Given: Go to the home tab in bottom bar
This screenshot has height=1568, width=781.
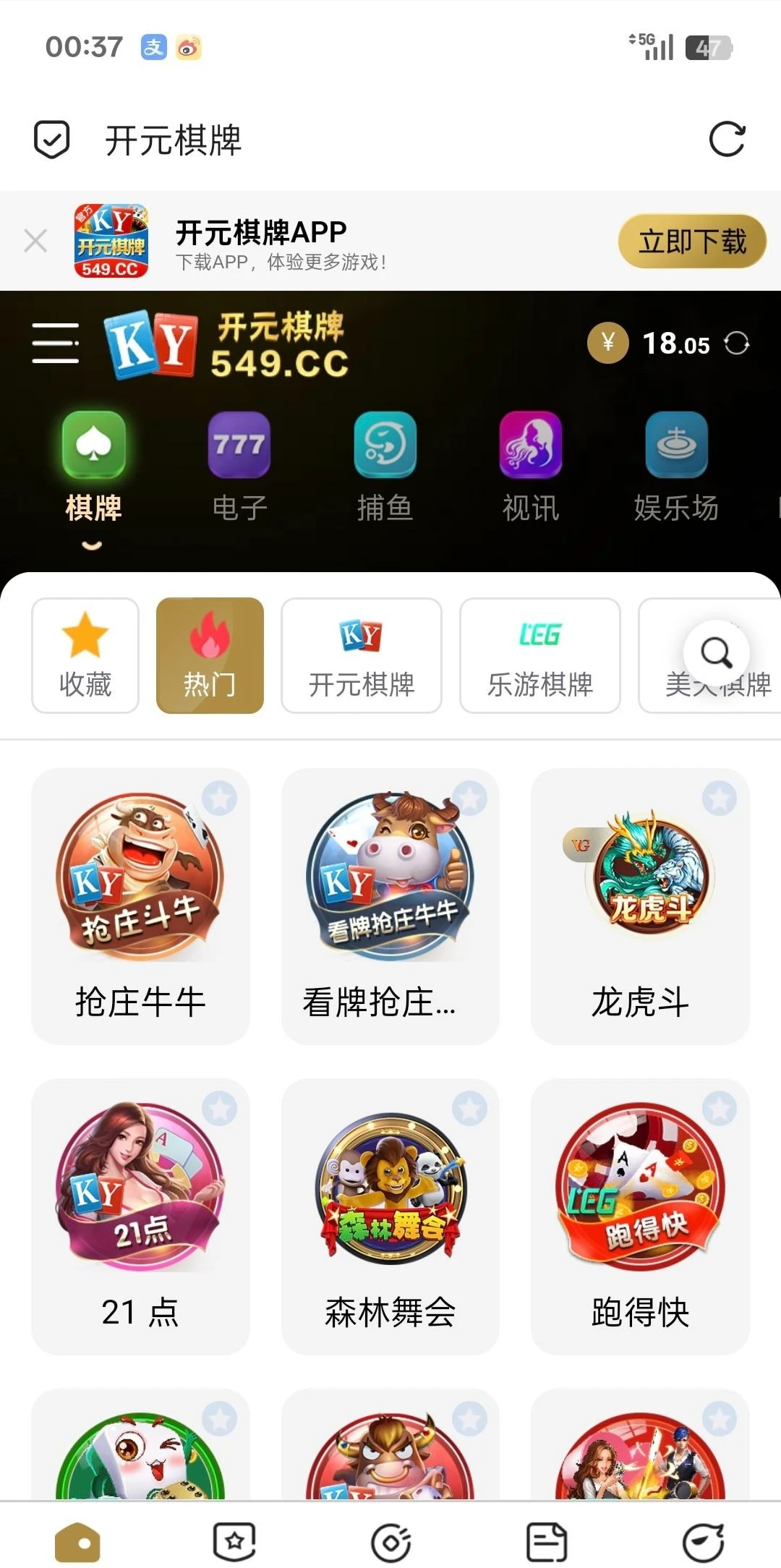Looking at the screenshot, I should pyautogui.click(x=78, y=1543).
